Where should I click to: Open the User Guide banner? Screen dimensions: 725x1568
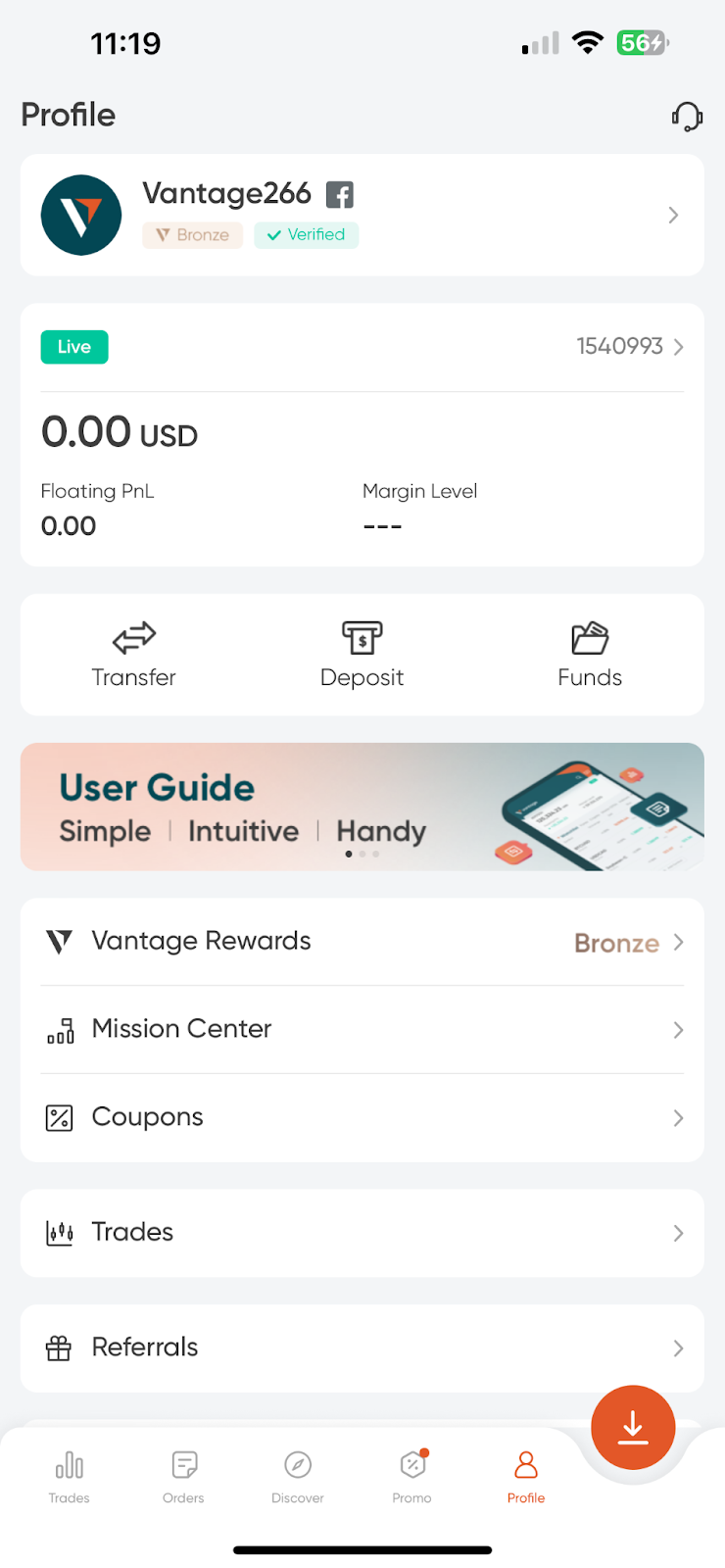pos(362,807)
